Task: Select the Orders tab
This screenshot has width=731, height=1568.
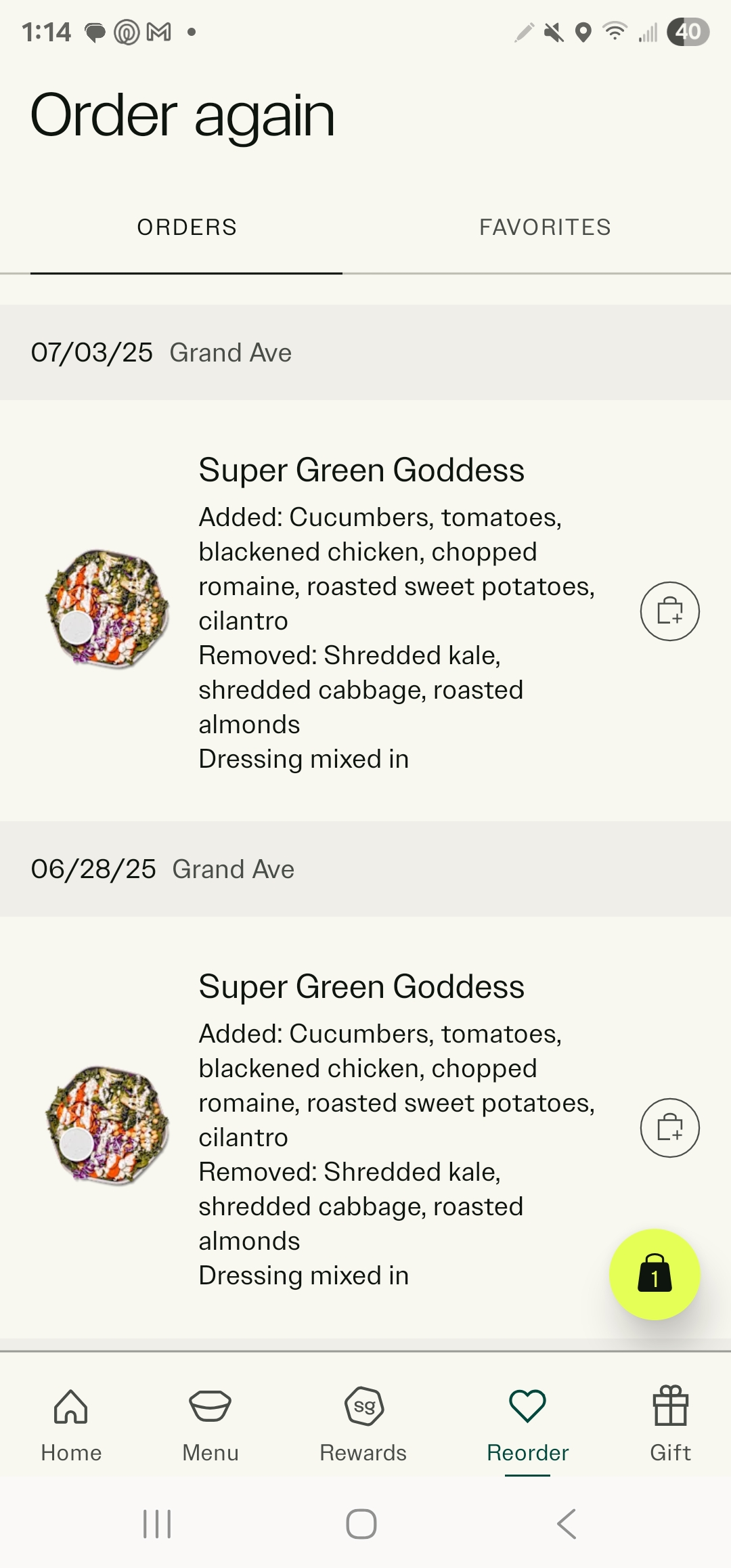Action: (187, 227)
